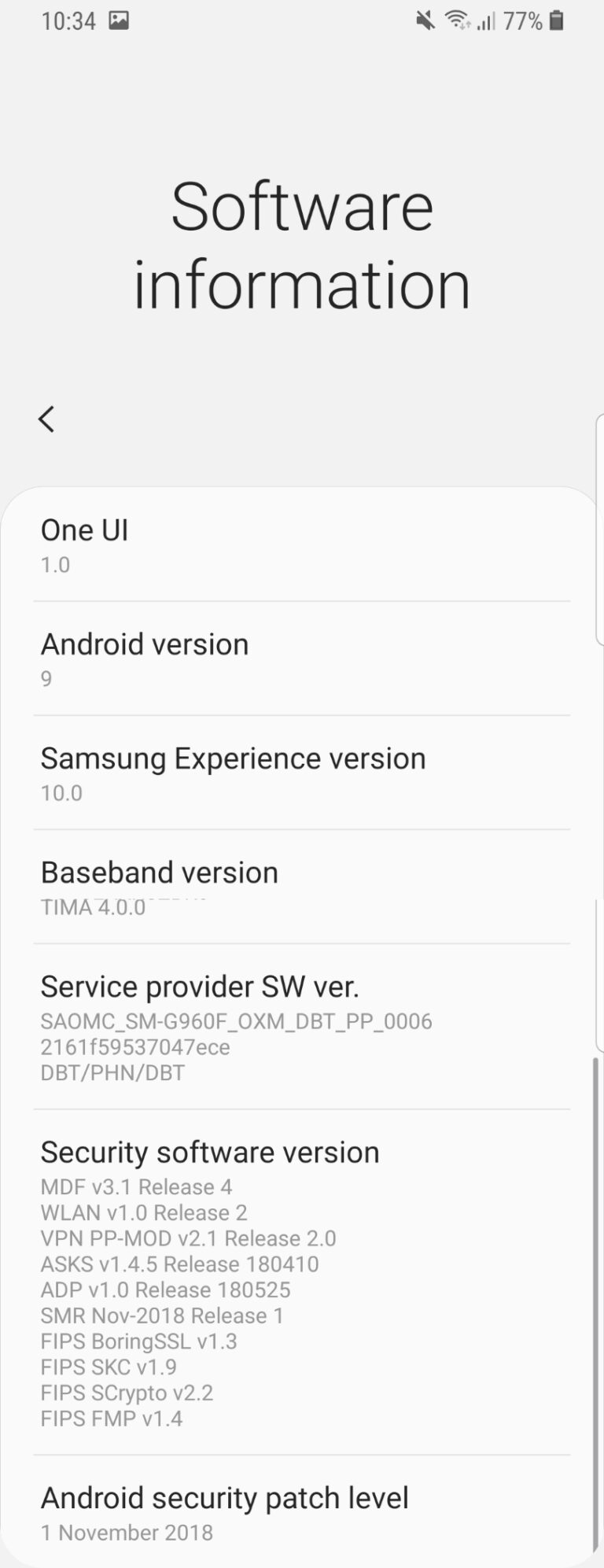Tap the SMR Nov-2018 Release 1 line

(x=163, y=1315)
